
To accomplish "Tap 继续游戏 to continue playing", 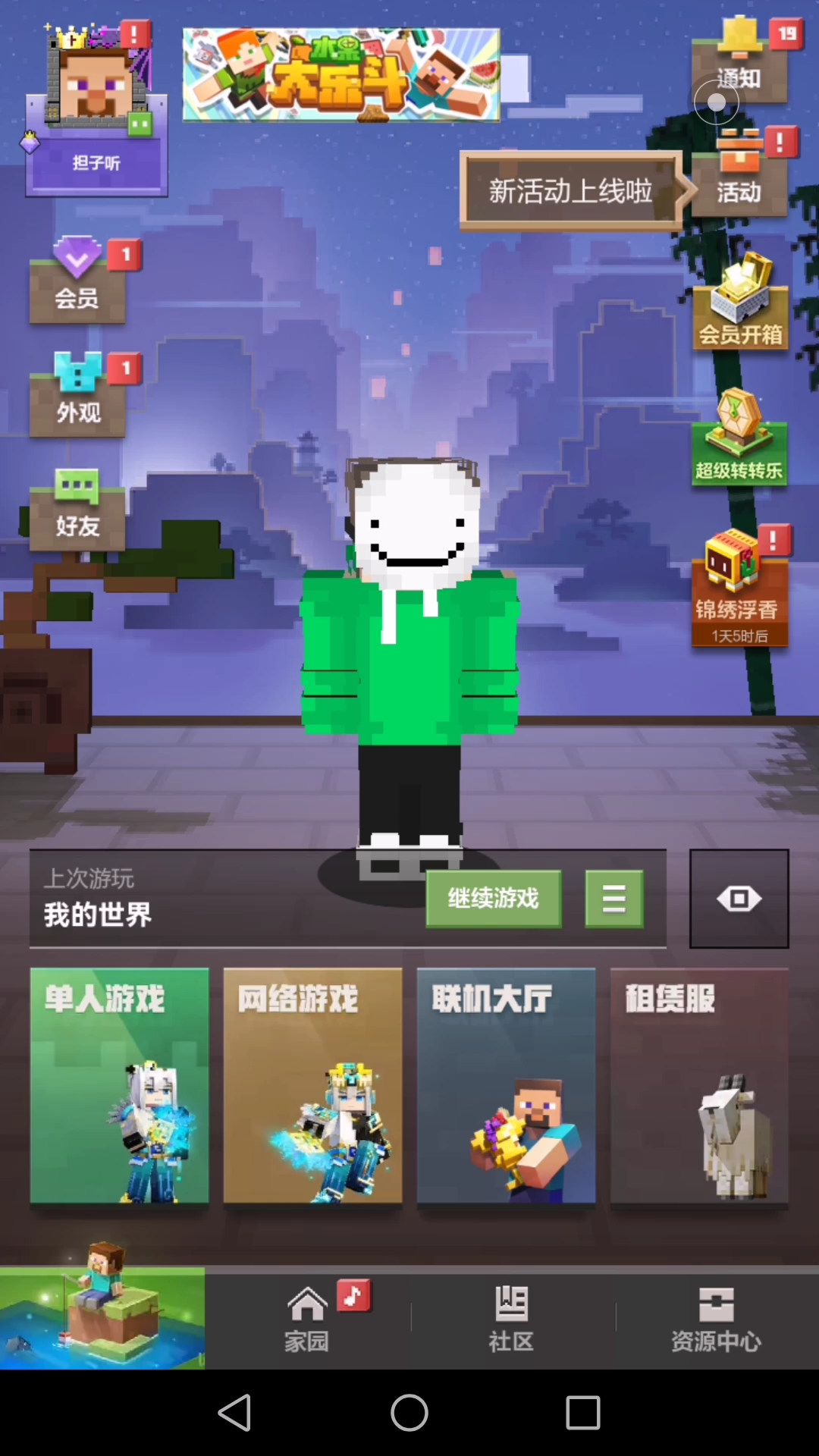I will 494,899.
